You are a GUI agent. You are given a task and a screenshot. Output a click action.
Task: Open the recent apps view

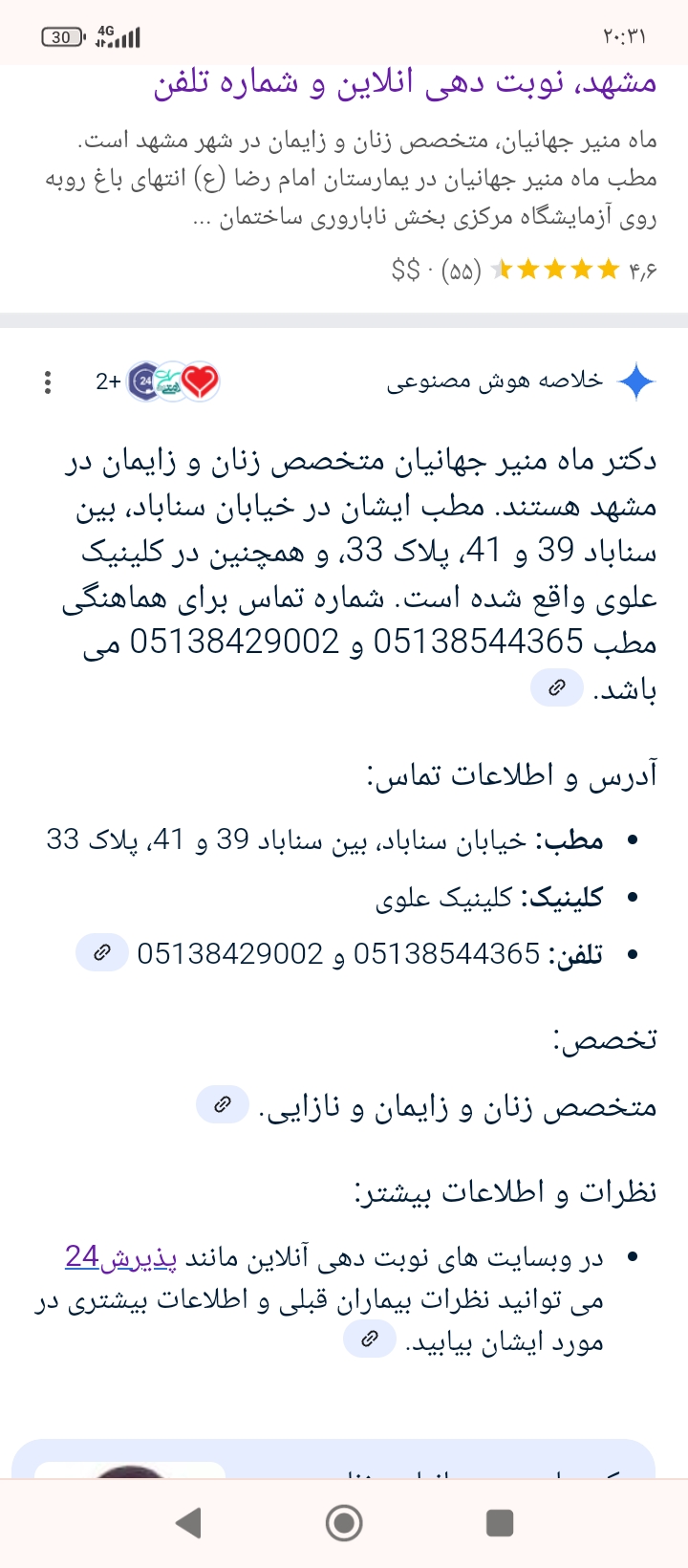(x=500, y=1522)
